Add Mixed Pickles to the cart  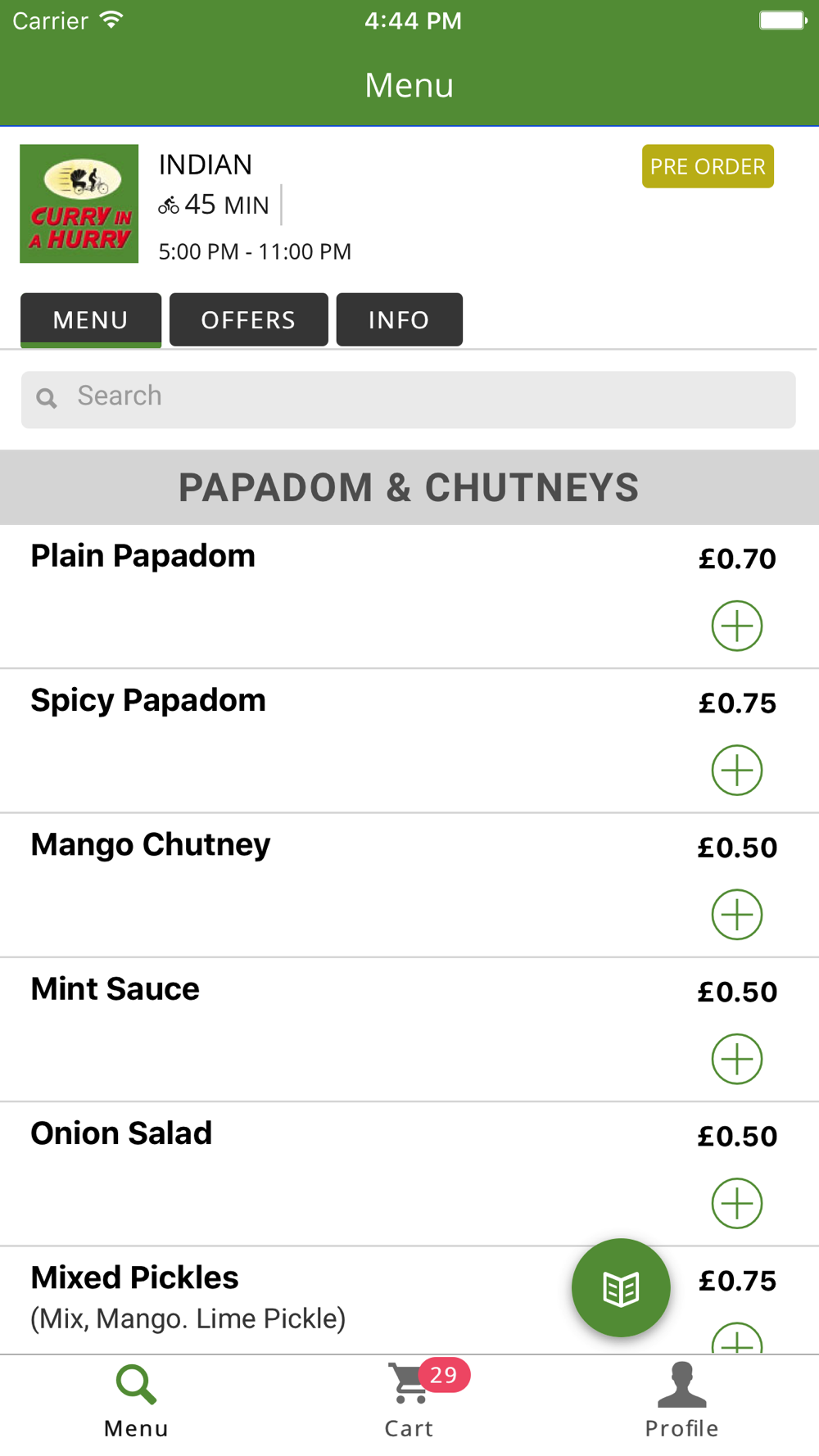(737, 1338)
